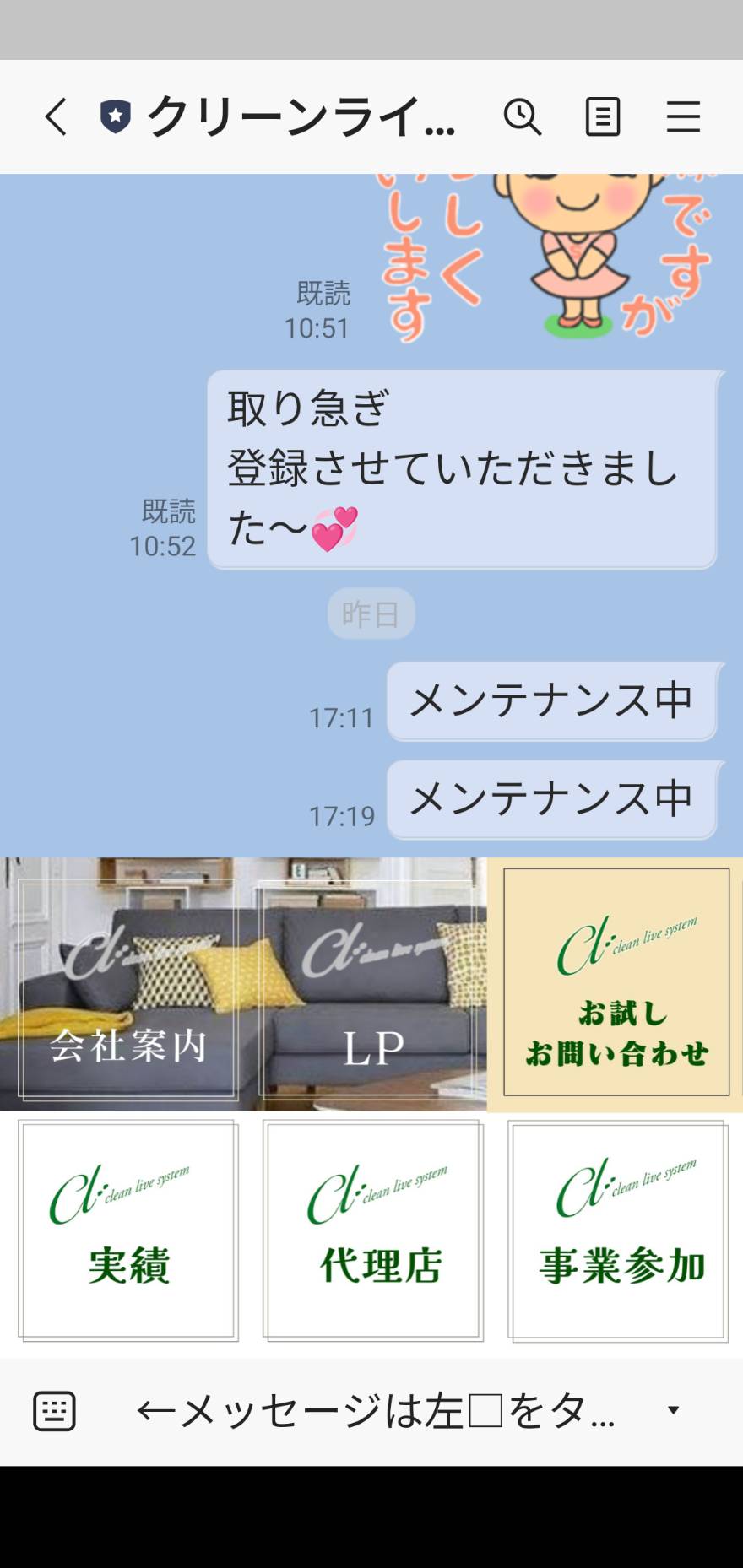
Task: Open the 事業参加 tile
Action: click(x=618, y=1231)
